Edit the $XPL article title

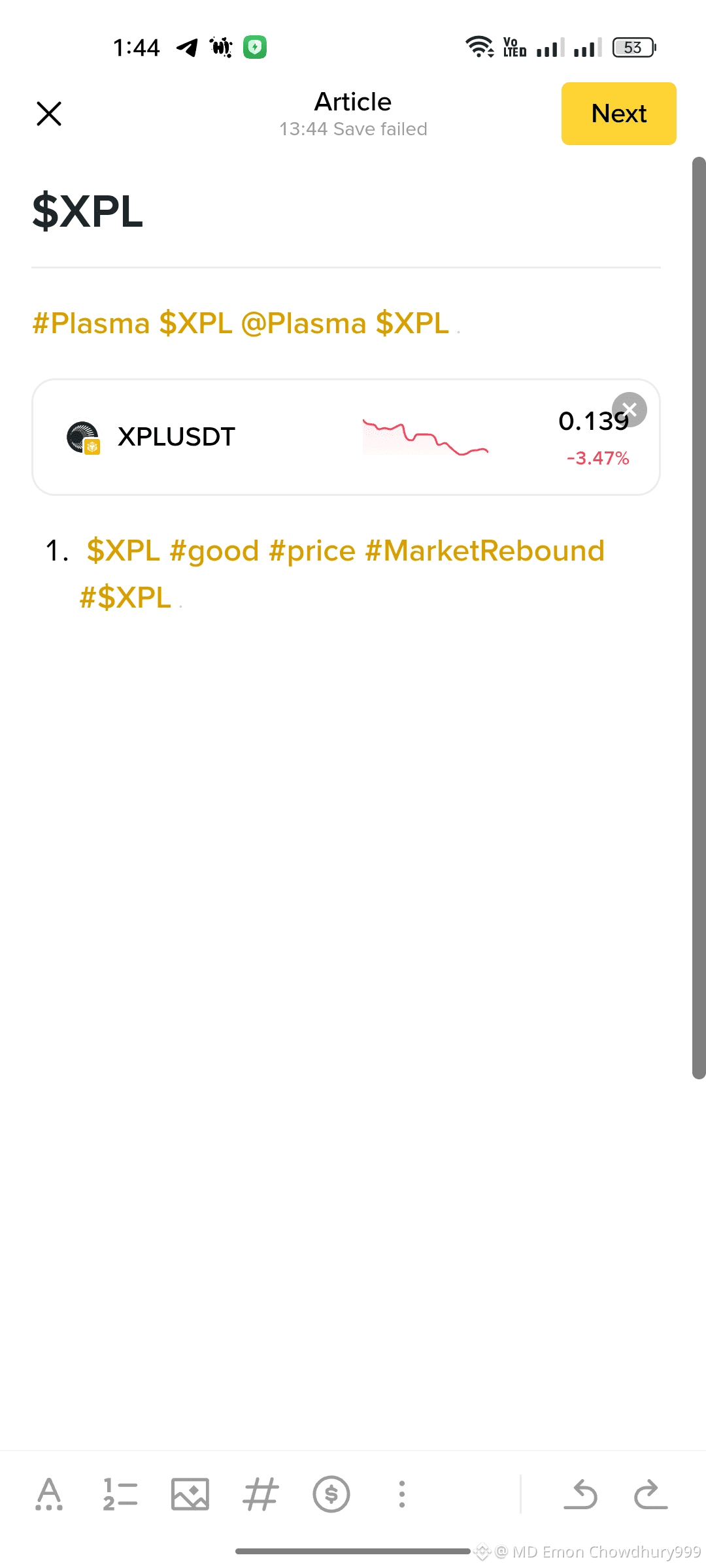click(88, 212)
